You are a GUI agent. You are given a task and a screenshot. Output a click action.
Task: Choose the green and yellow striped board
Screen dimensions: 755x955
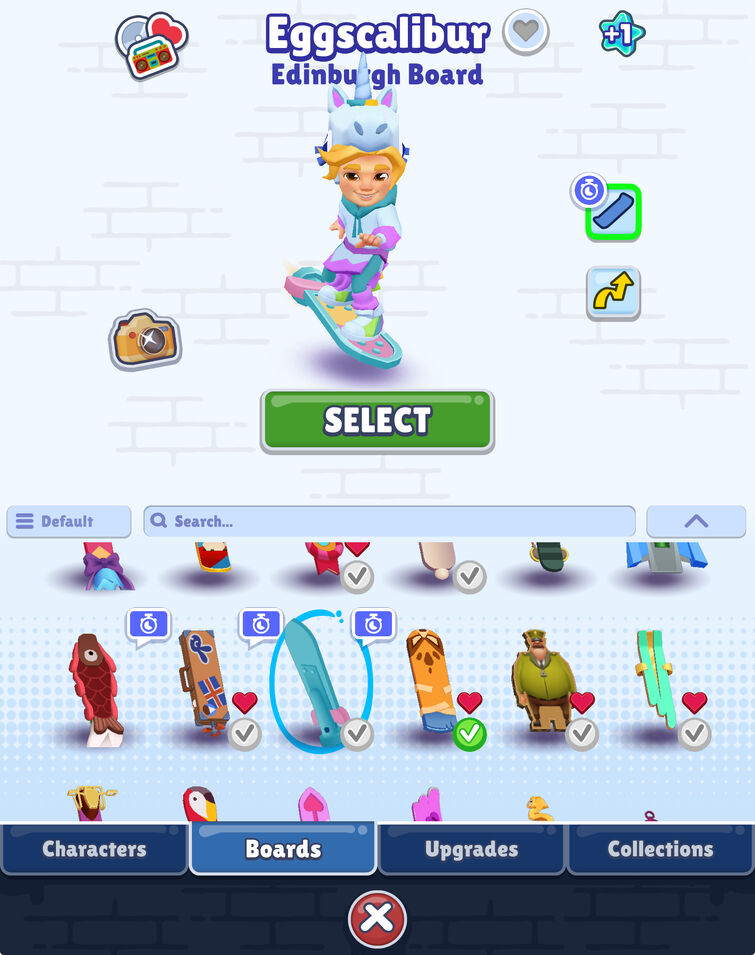(x=656, y=680)
